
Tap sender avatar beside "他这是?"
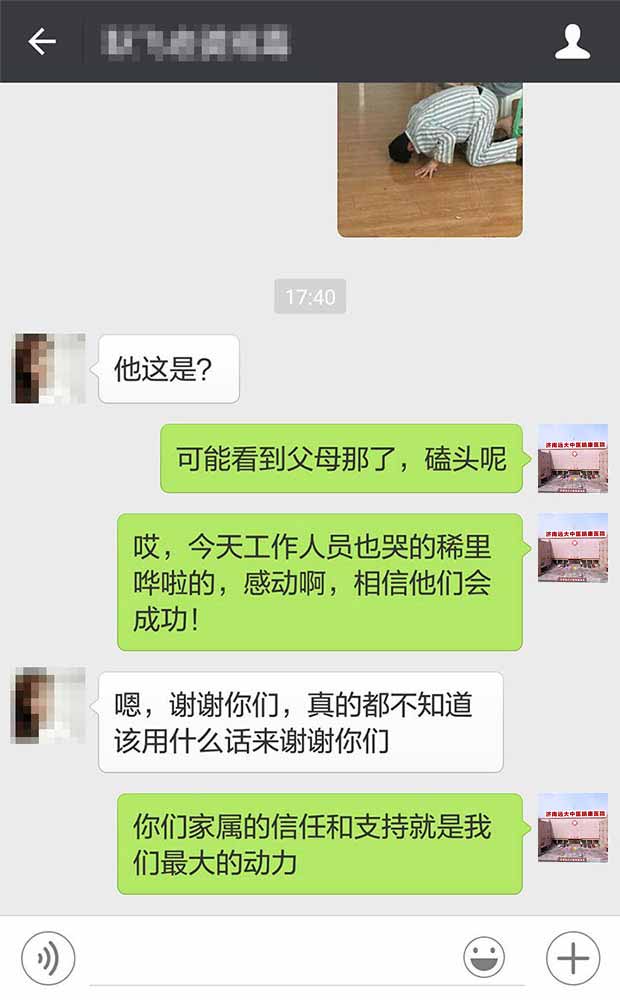point(48,369)
